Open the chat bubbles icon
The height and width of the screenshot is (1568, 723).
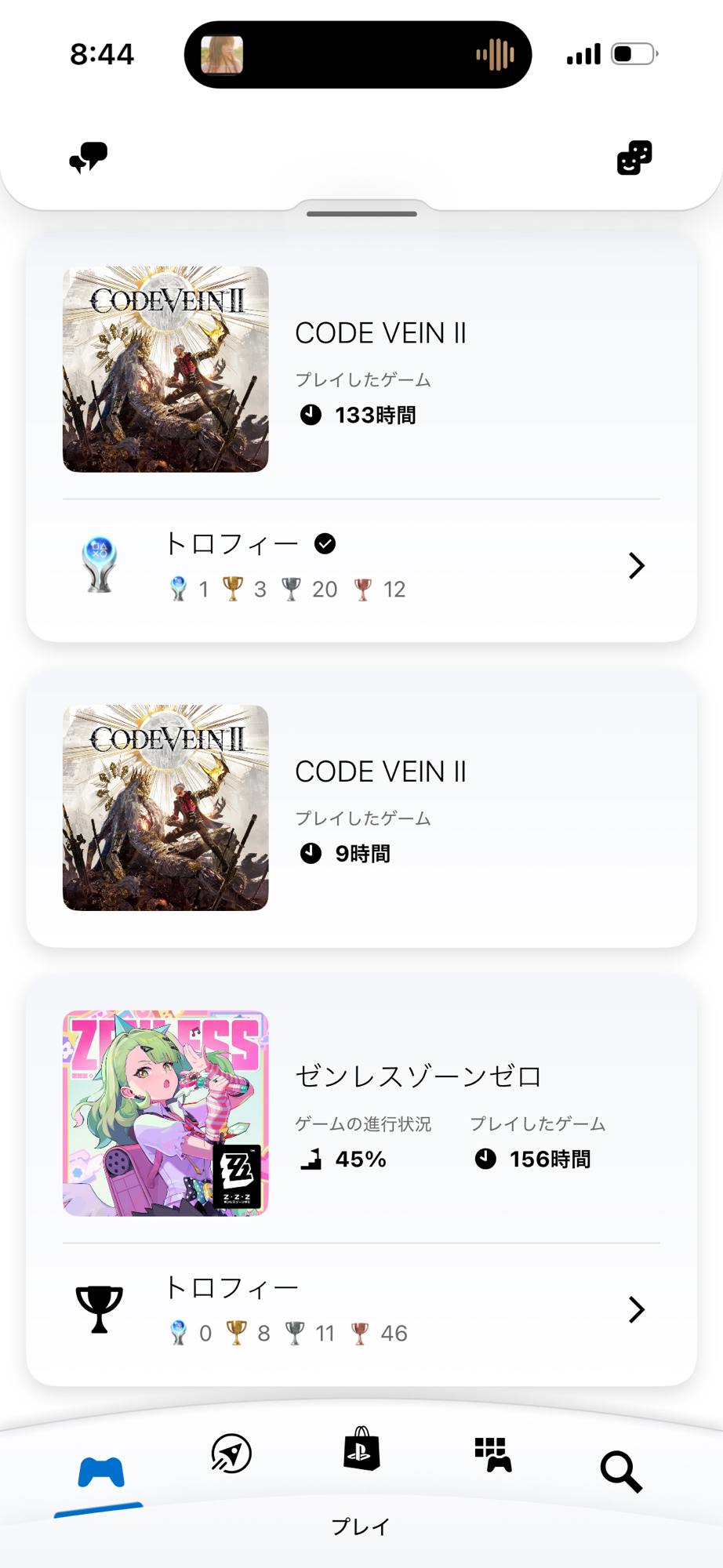point(88,157)
